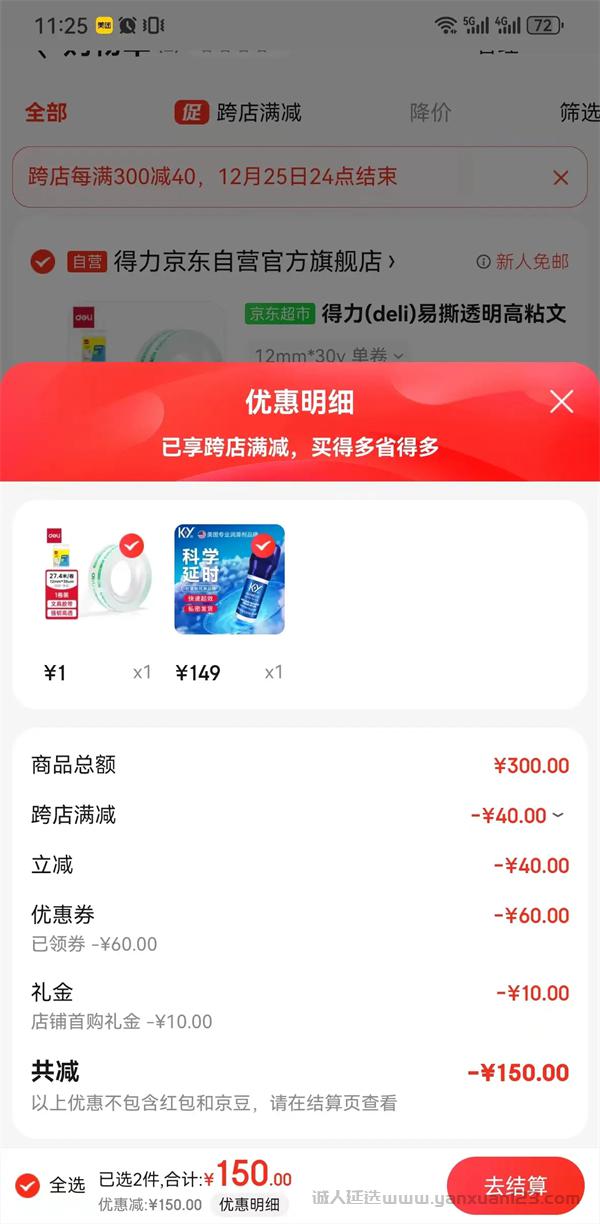Switch to the 降价 tab

click(x=430, y=112)
